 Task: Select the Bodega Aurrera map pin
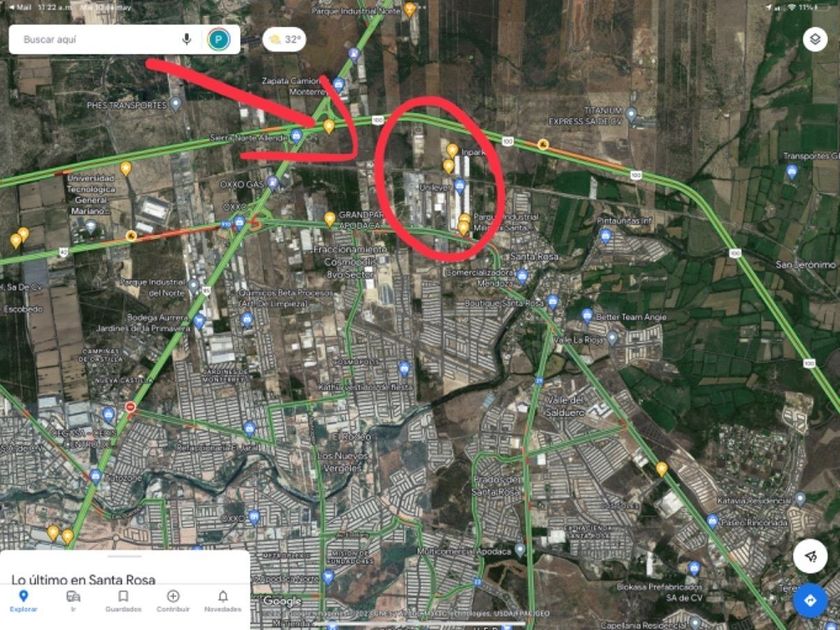pos(200,321)
